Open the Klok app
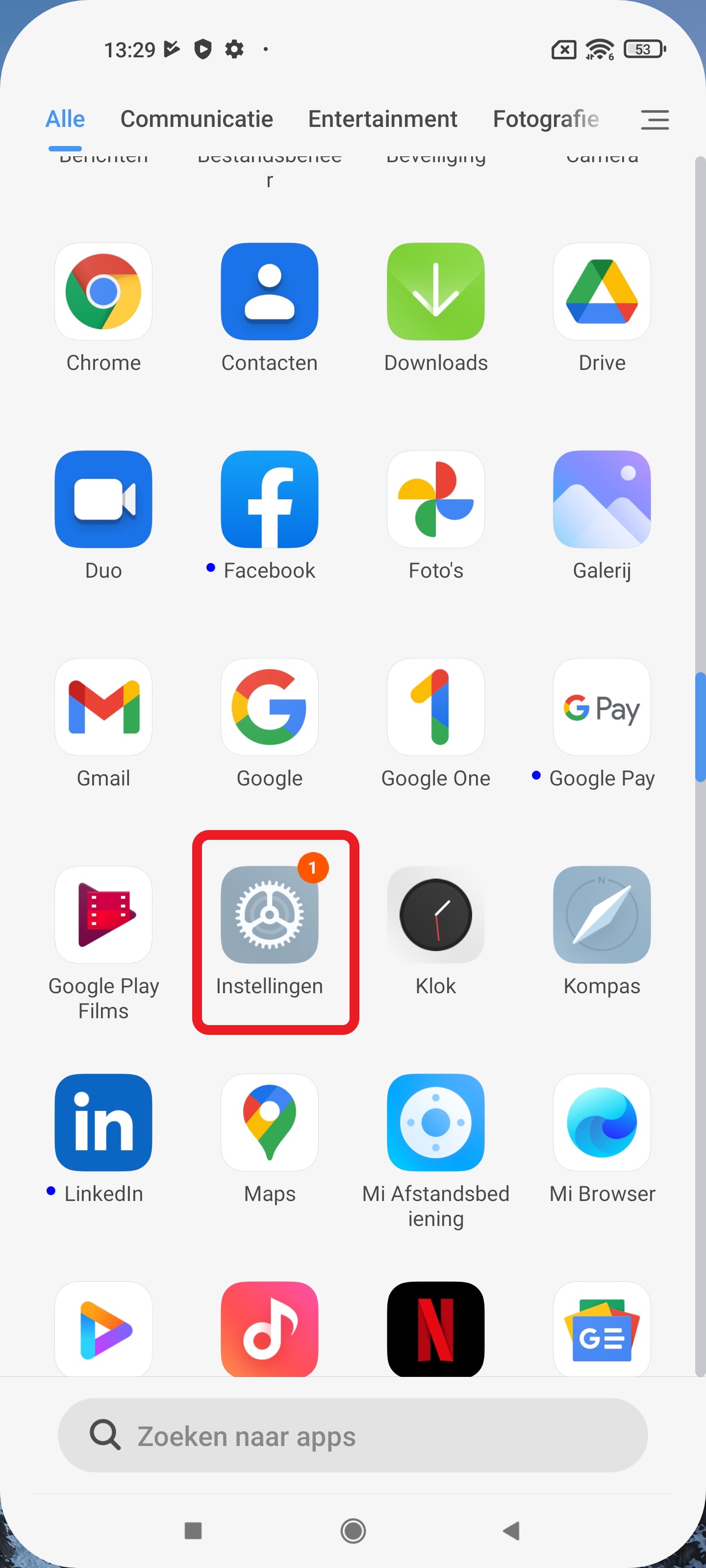706x1568 pixels. [x=435, y=915]
